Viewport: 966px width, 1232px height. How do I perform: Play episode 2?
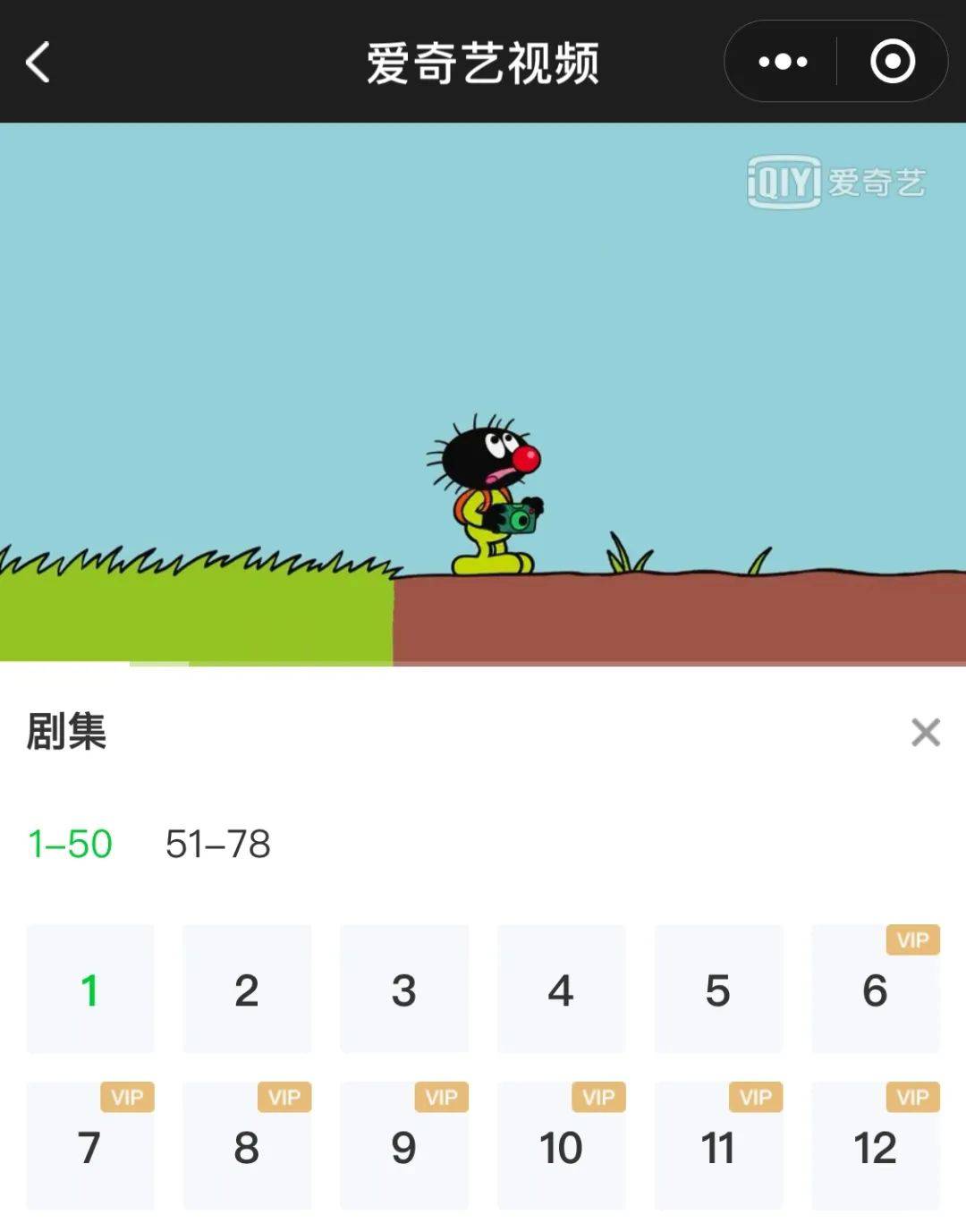tap(247, 990)
